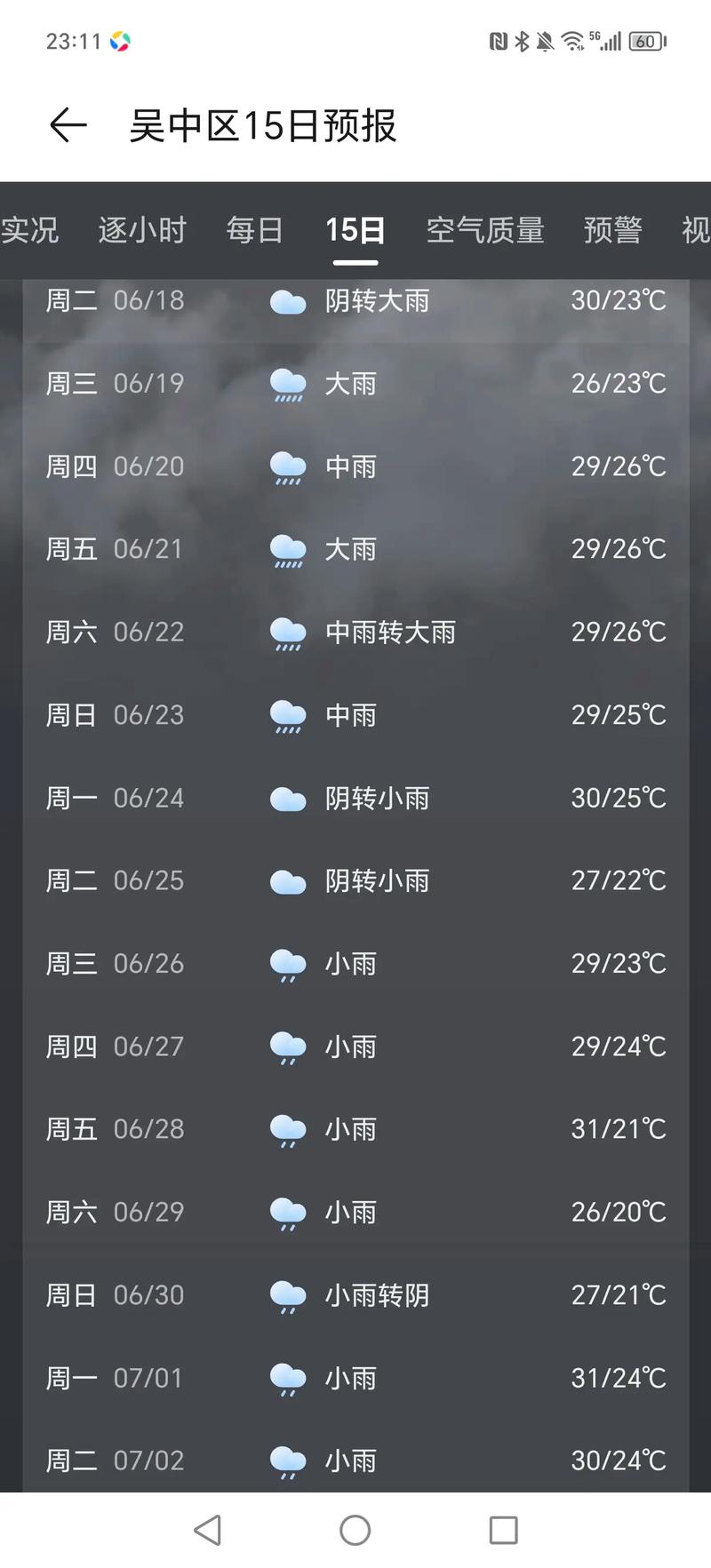Screen dimensions: 711x1568
Task: Tap the cloud icon beside 阴转小雨 on 06/24
Action: (x=286, y=798)
